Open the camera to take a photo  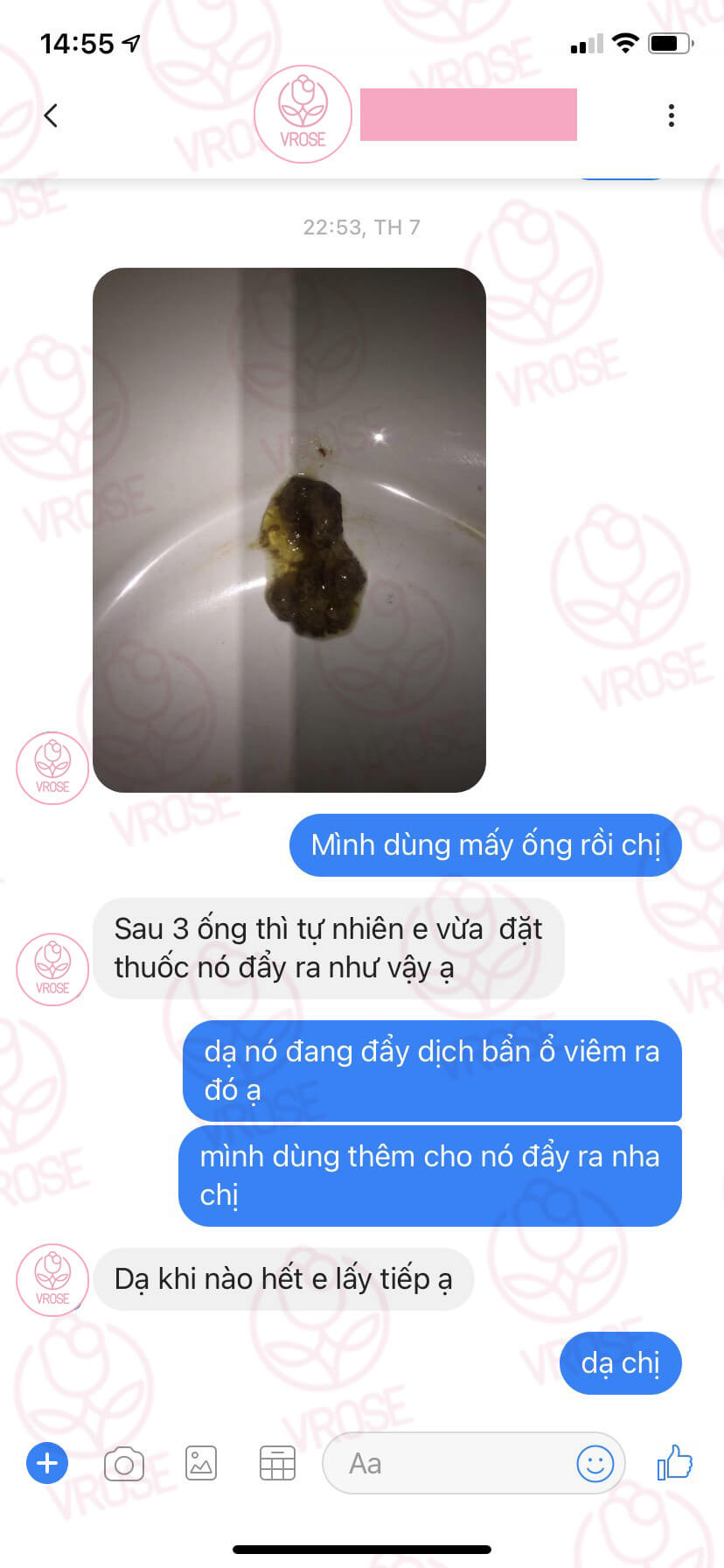[124, 1463]
